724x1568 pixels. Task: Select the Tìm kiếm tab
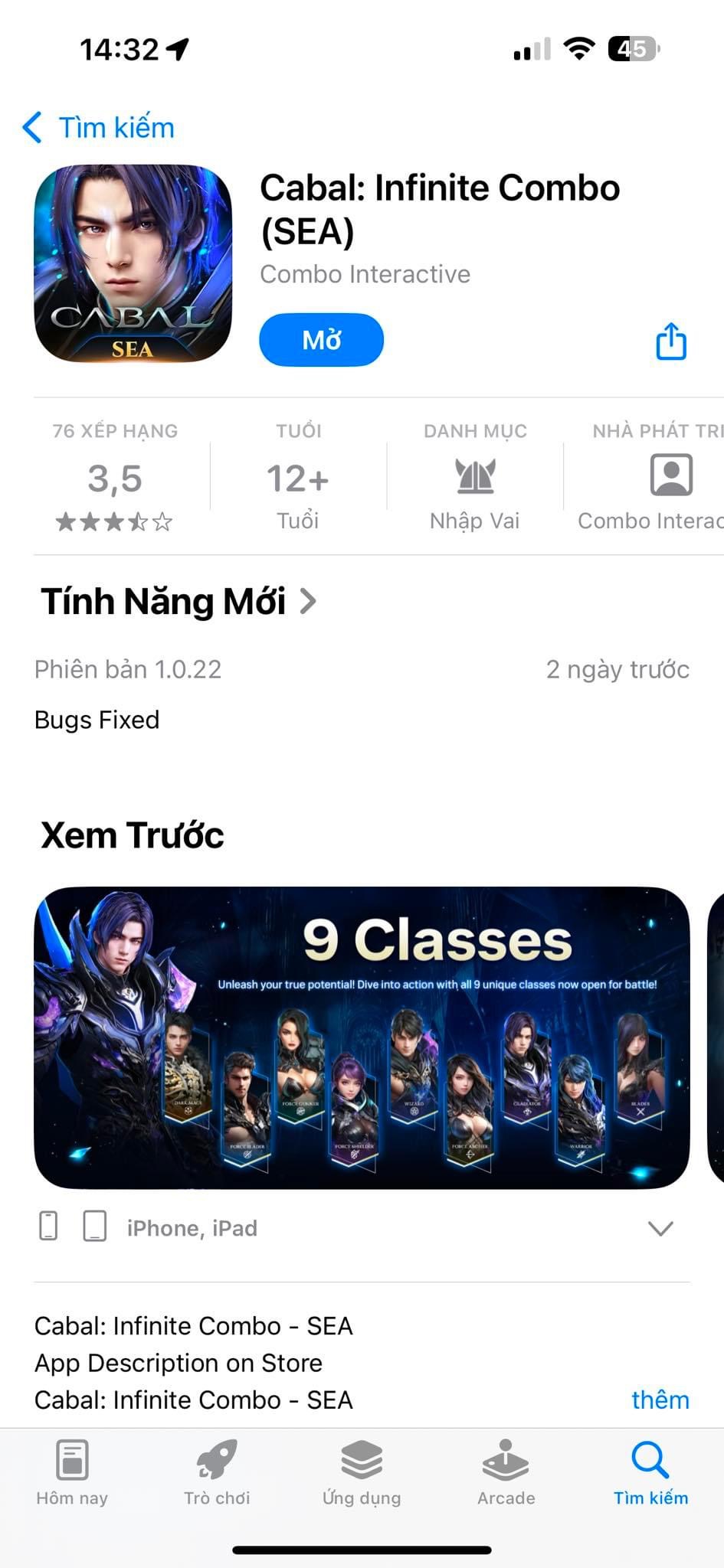coord(650,1473)
